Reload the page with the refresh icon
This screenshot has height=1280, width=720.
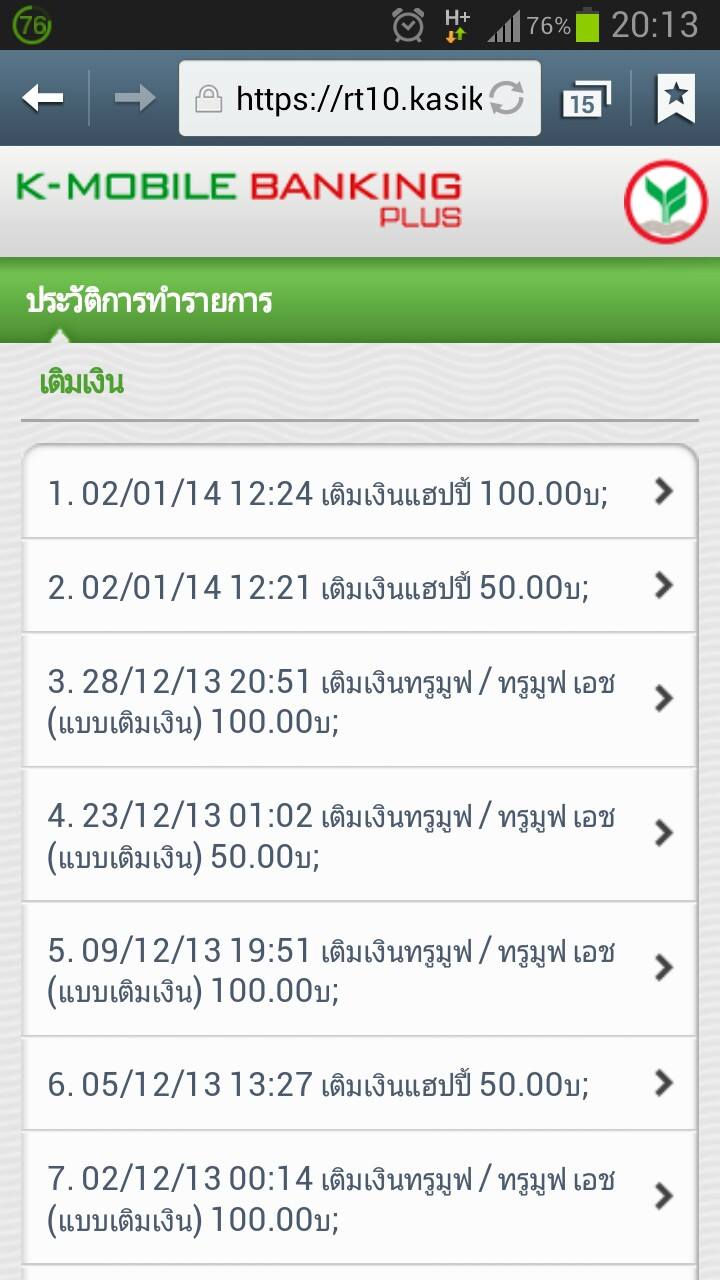pos(506,98)
